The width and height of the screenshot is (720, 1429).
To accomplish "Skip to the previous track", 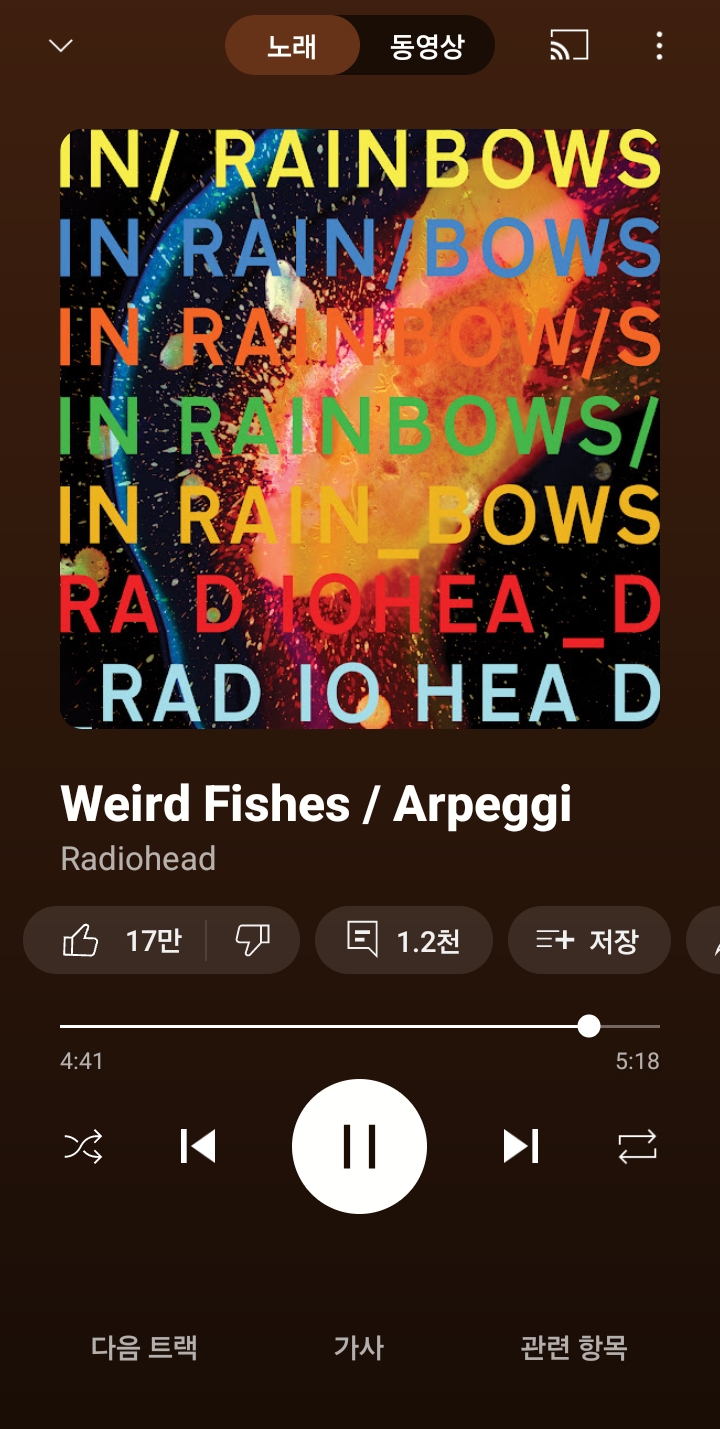I will click(x=198, y=1146).
